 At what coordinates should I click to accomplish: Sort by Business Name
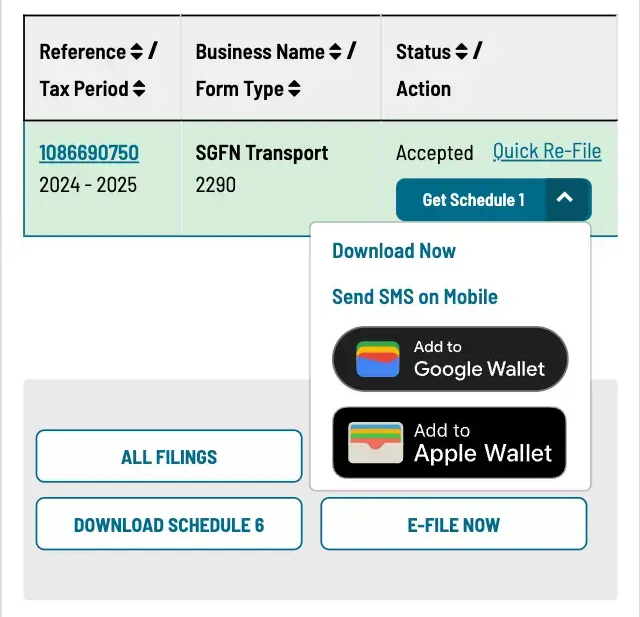335,52
